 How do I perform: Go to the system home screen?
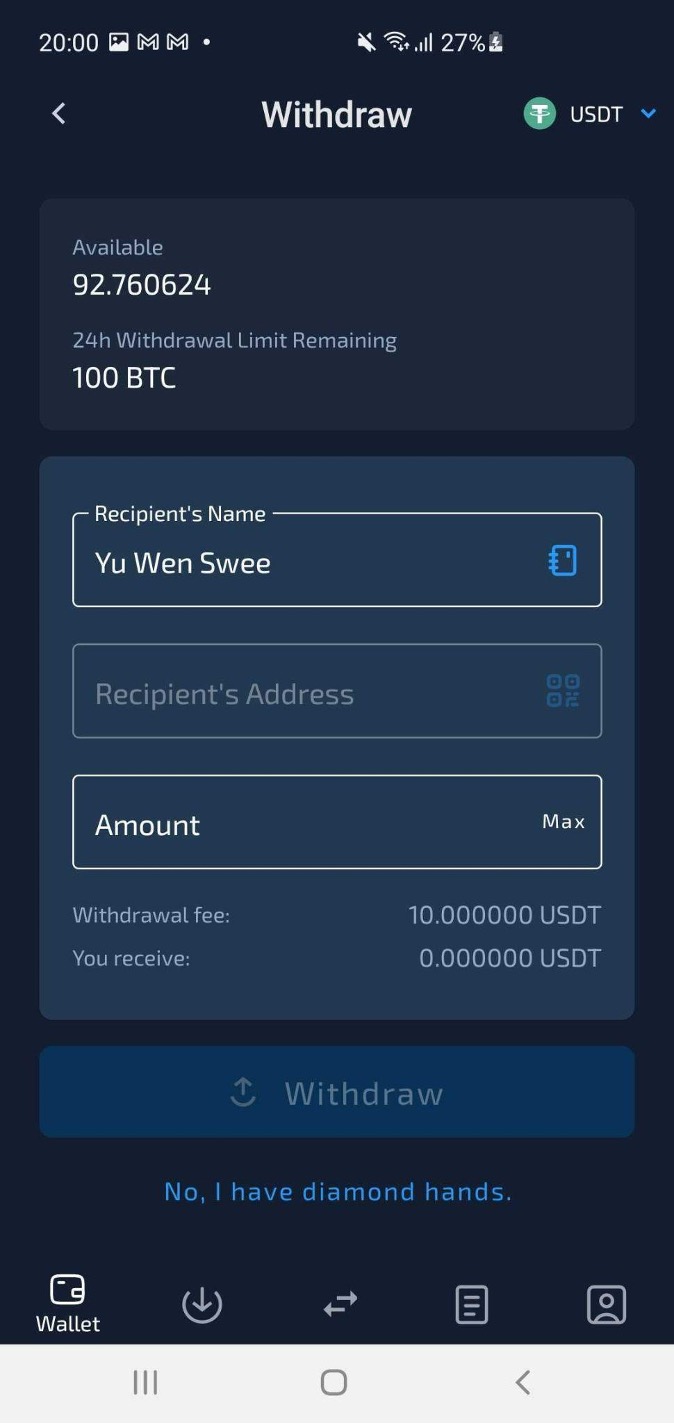(334, 1382)
